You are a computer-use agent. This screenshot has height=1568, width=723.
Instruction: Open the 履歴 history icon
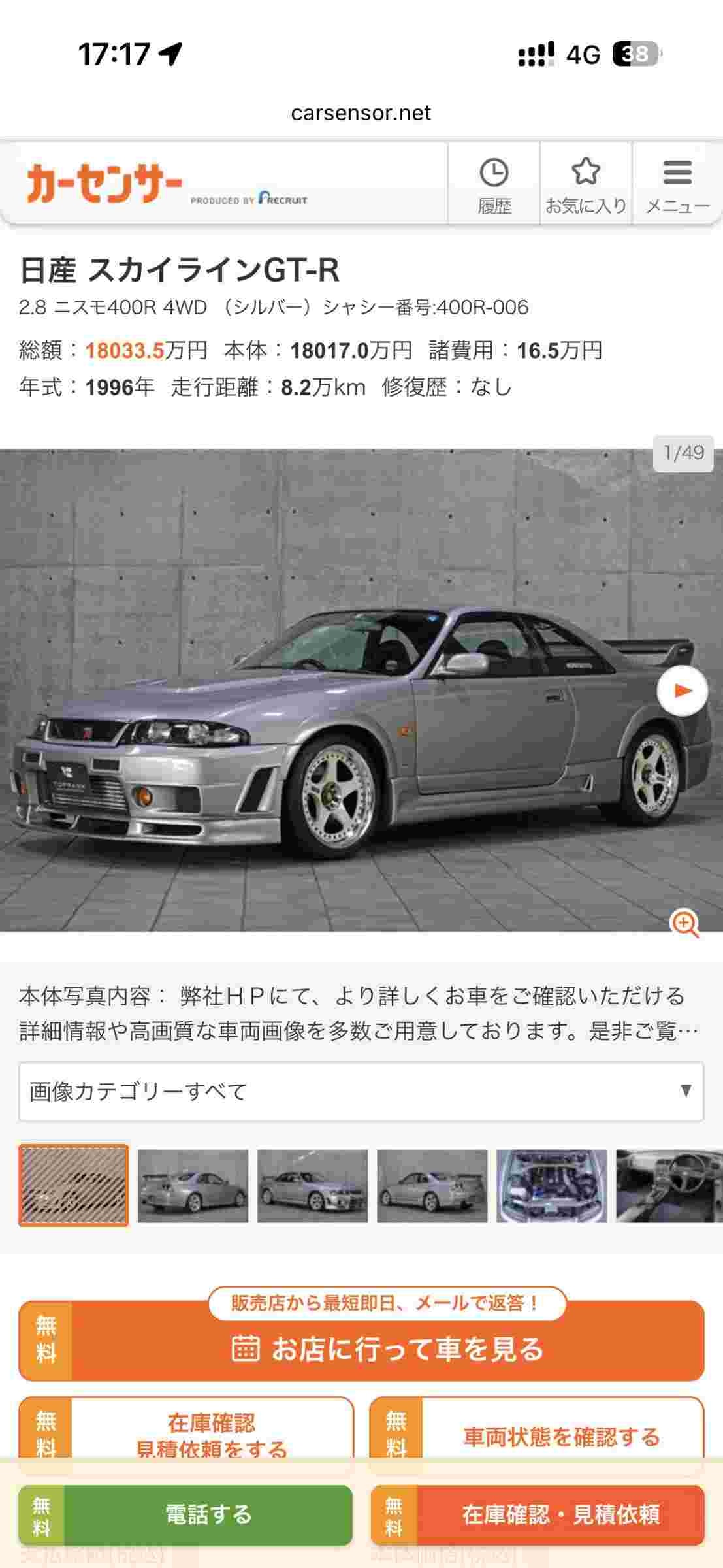click(x=494, y=185)
